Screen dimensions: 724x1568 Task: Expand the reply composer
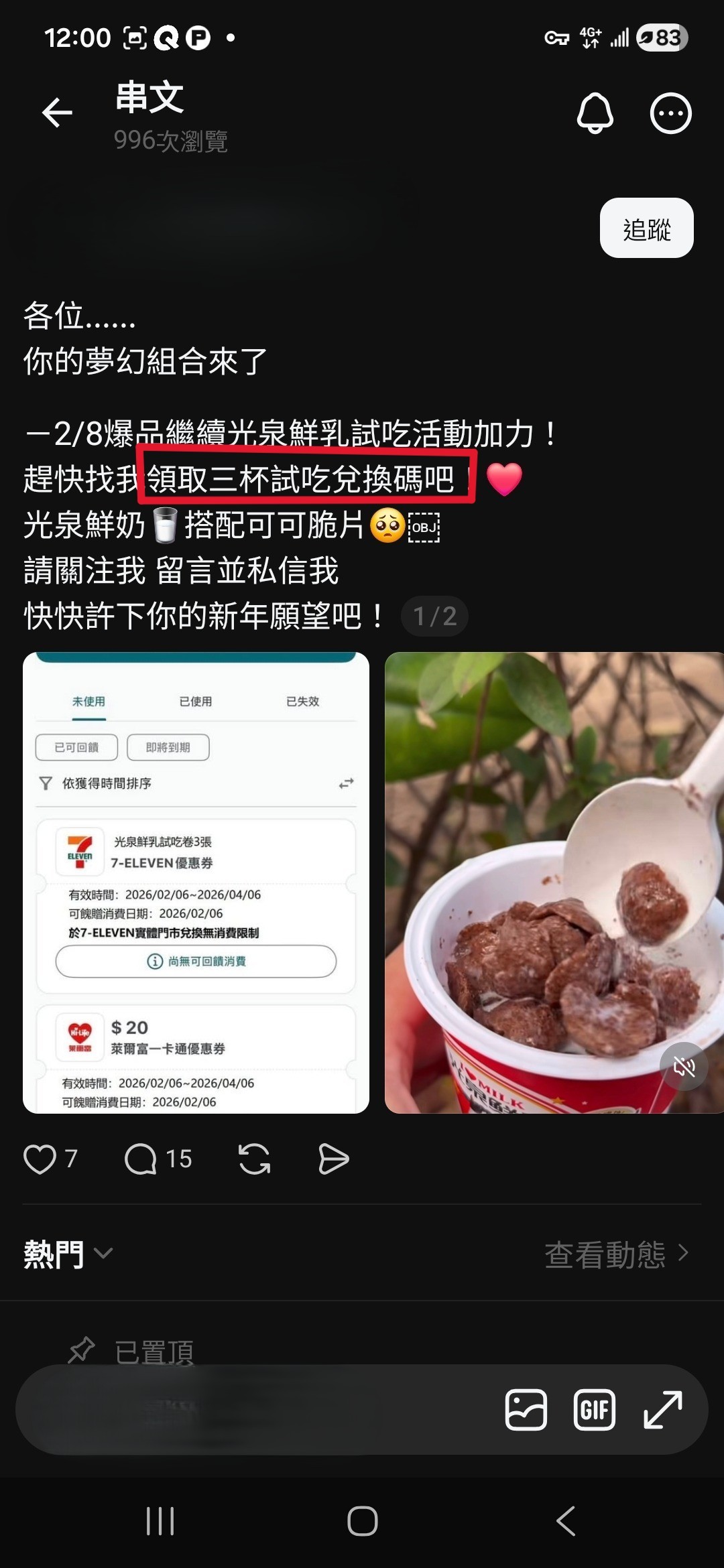click(x=662, y=1410)
